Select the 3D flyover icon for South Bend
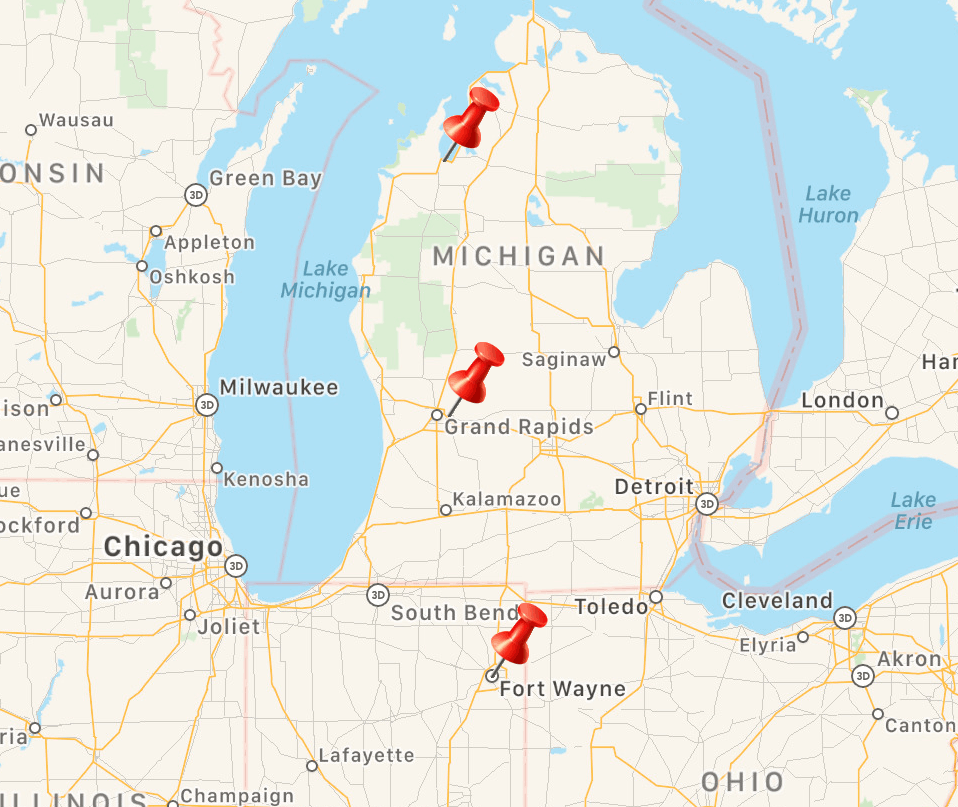 pos(377,594)
